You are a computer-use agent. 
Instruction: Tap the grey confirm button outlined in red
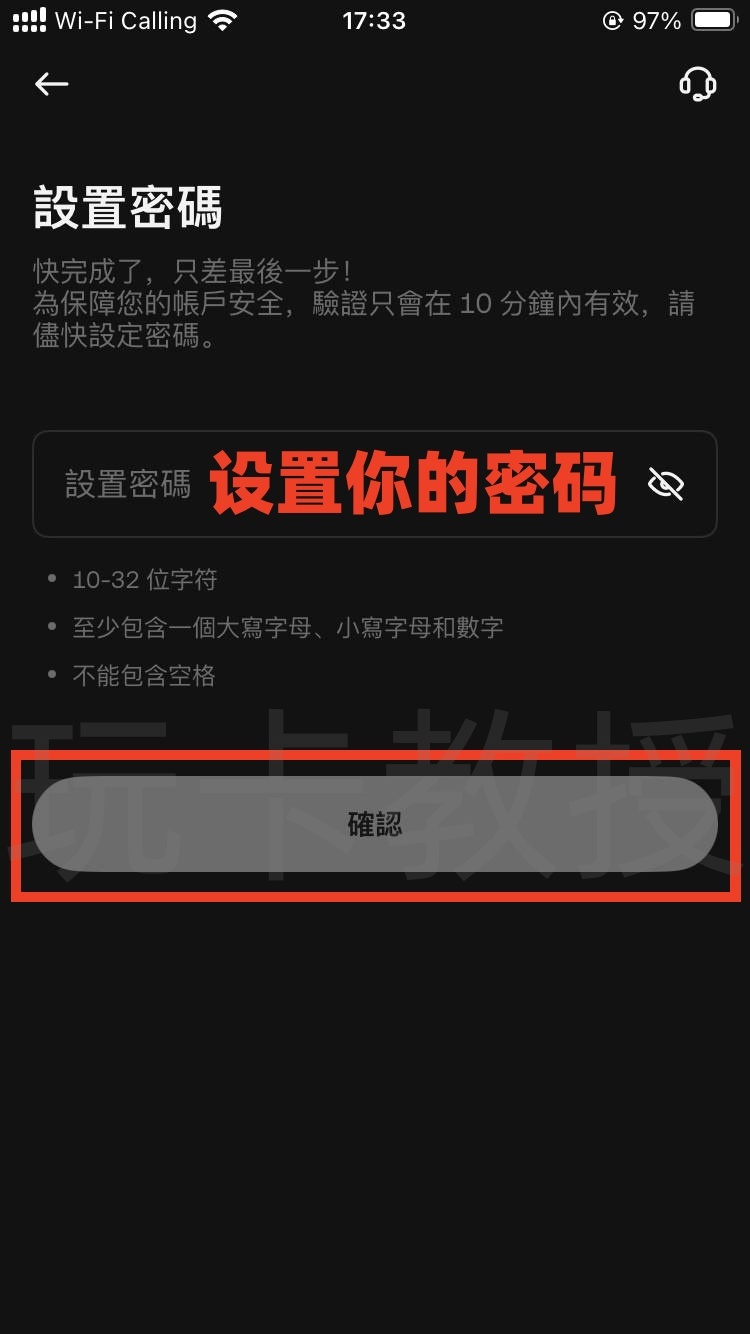point(375,823)
